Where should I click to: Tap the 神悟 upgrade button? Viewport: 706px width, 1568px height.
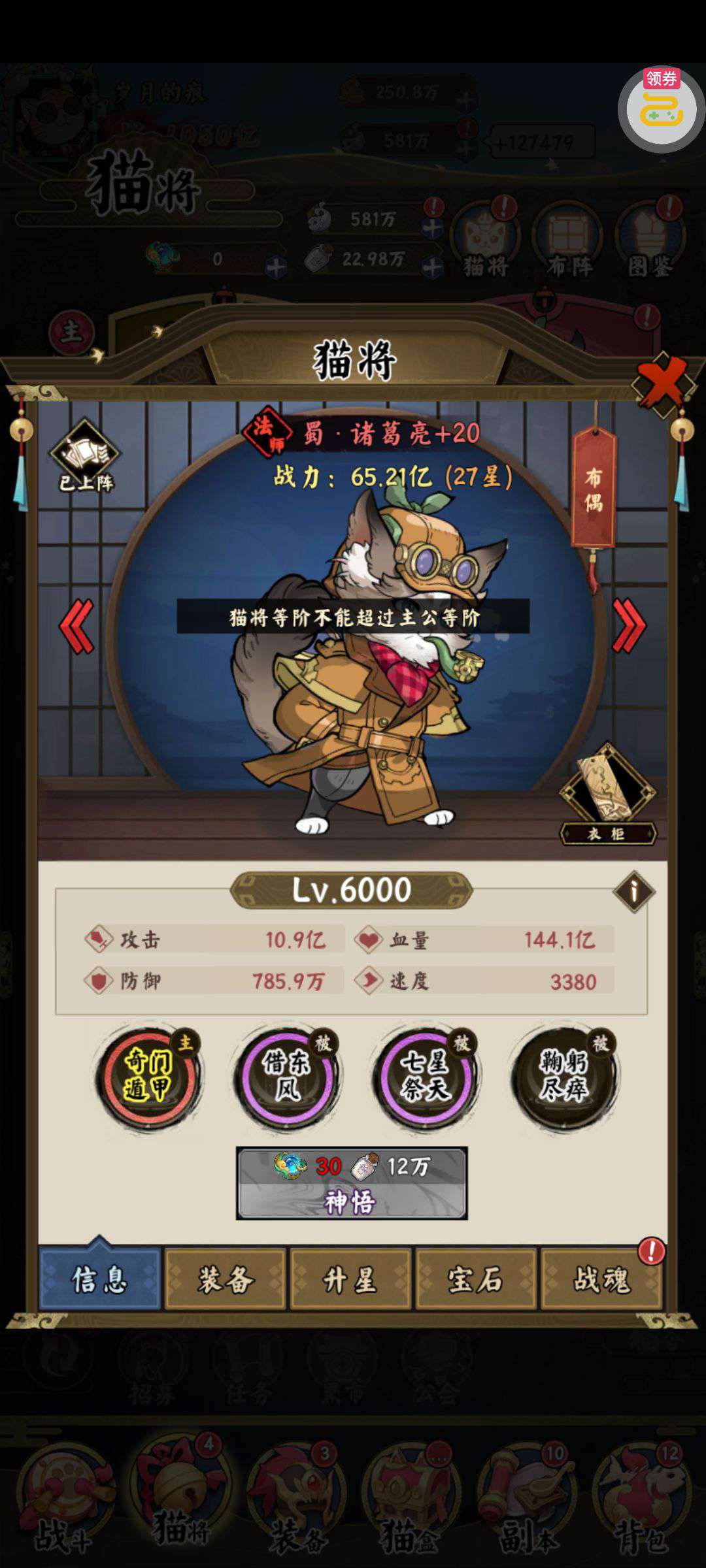352,1183
